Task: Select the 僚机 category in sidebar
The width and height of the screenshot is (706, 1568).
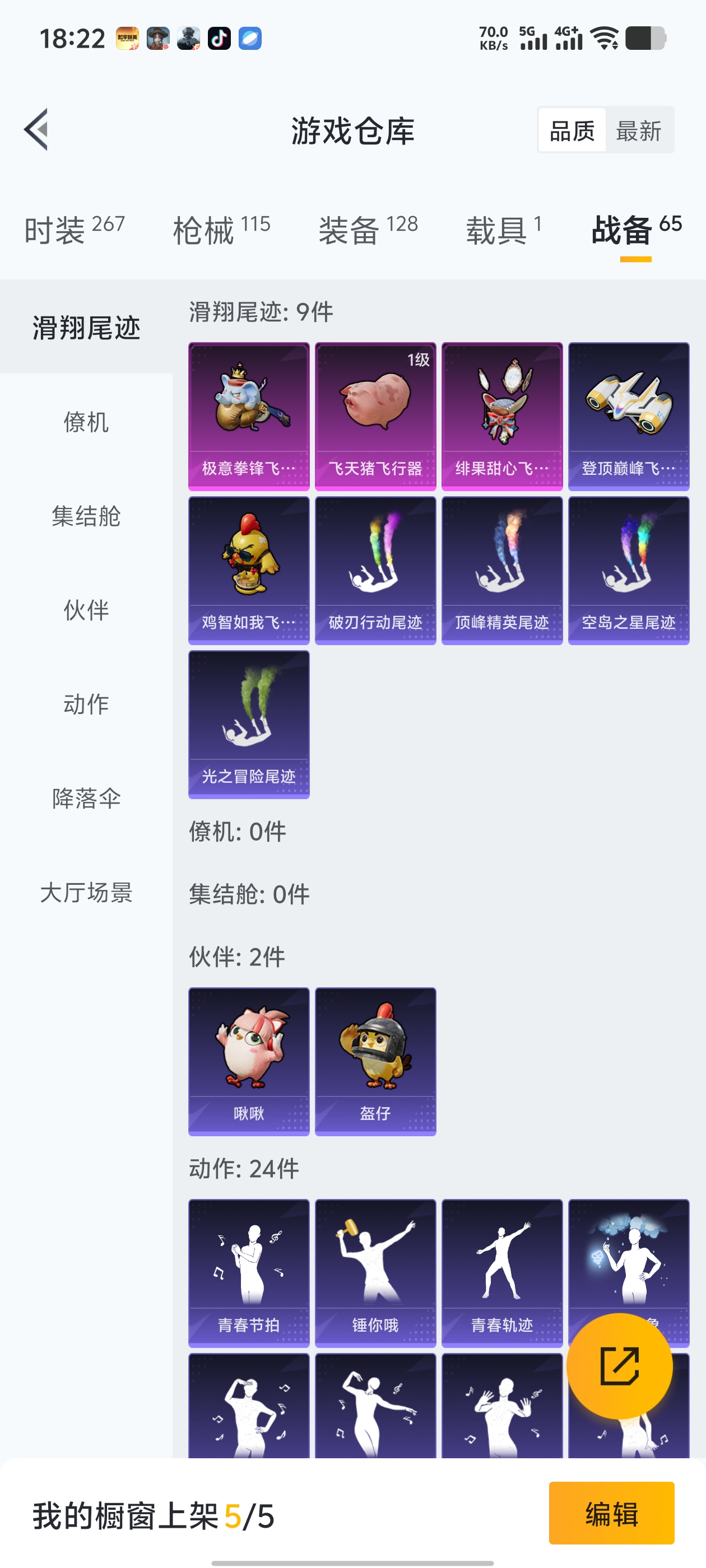Action: (x=85, y=424)
